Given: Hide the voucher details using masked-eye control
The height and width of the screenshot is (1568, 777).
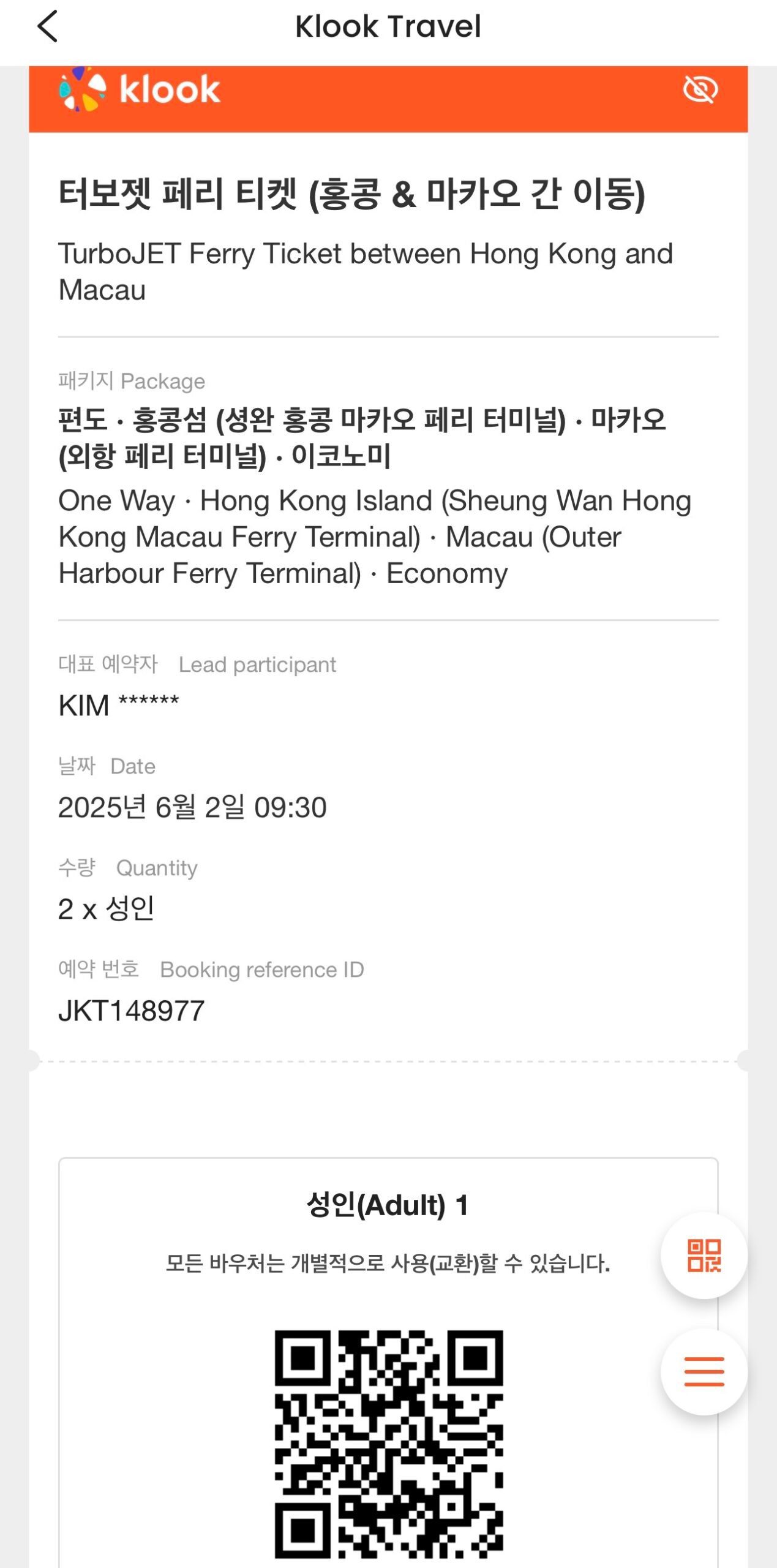Looking at the screenshot, I should click(x=701, y=89).
